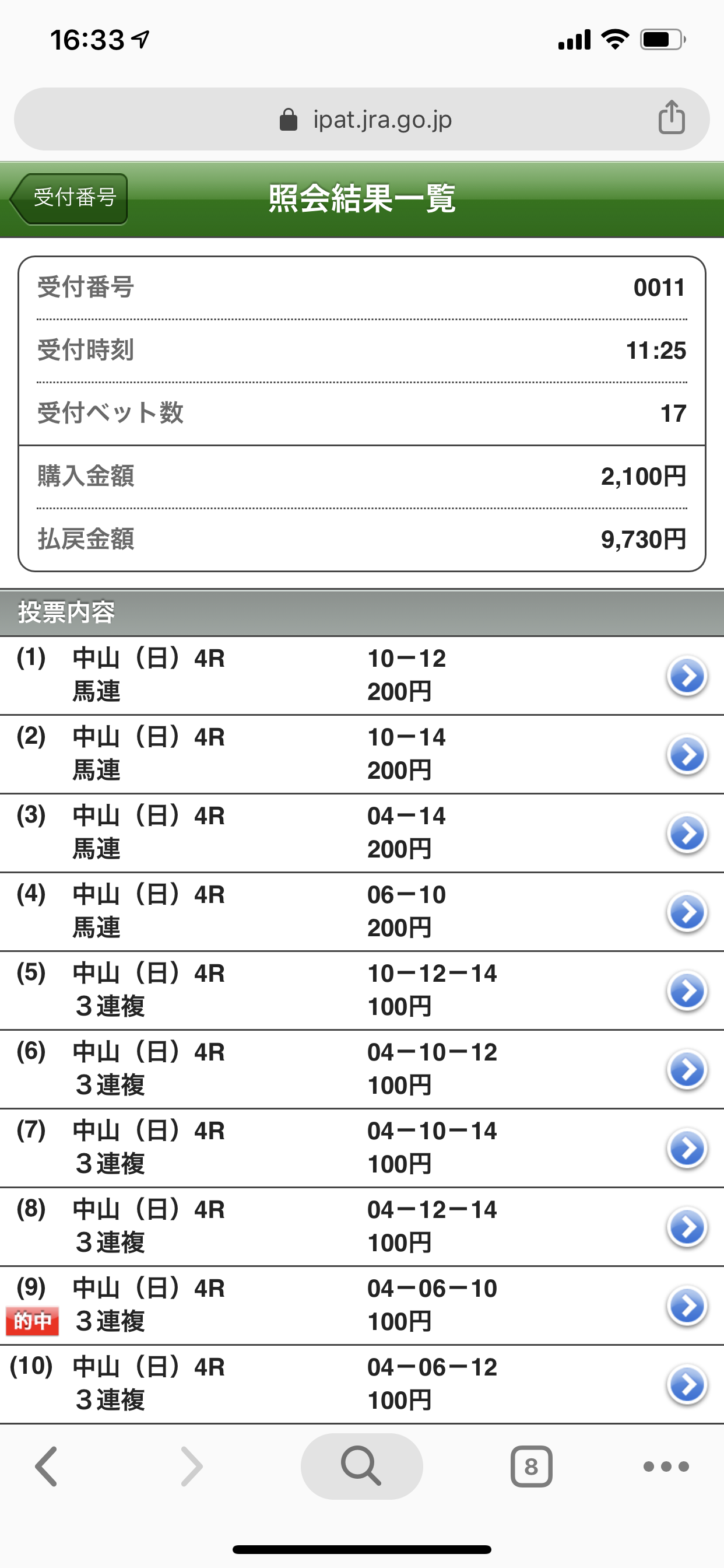Image resolution: width=724 pixels, height=1568 pixels.
Task: View details of bet (4) 馬連 06-10
Action: tap(361, 912)
